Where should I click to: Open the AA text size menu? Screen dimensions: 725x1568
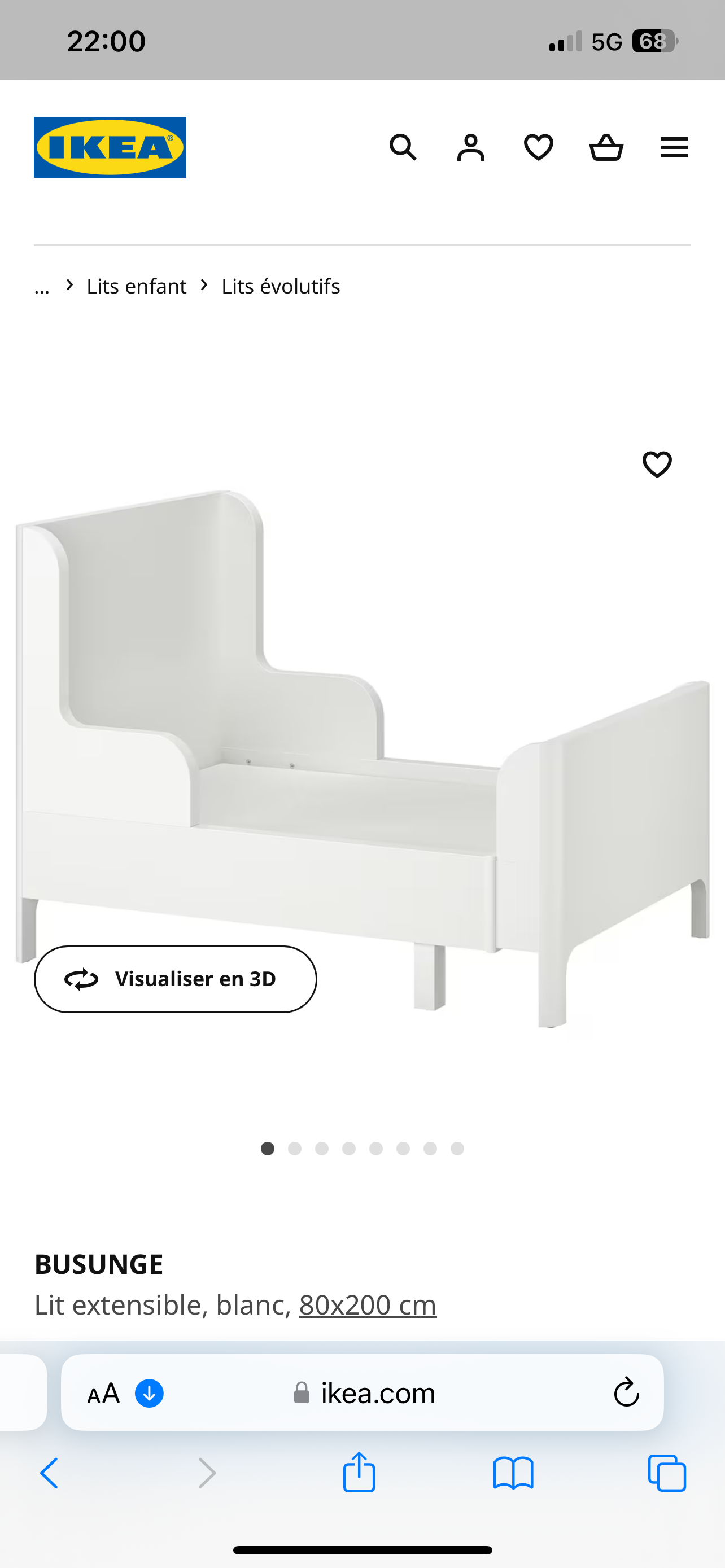[x=103, y=1392]
